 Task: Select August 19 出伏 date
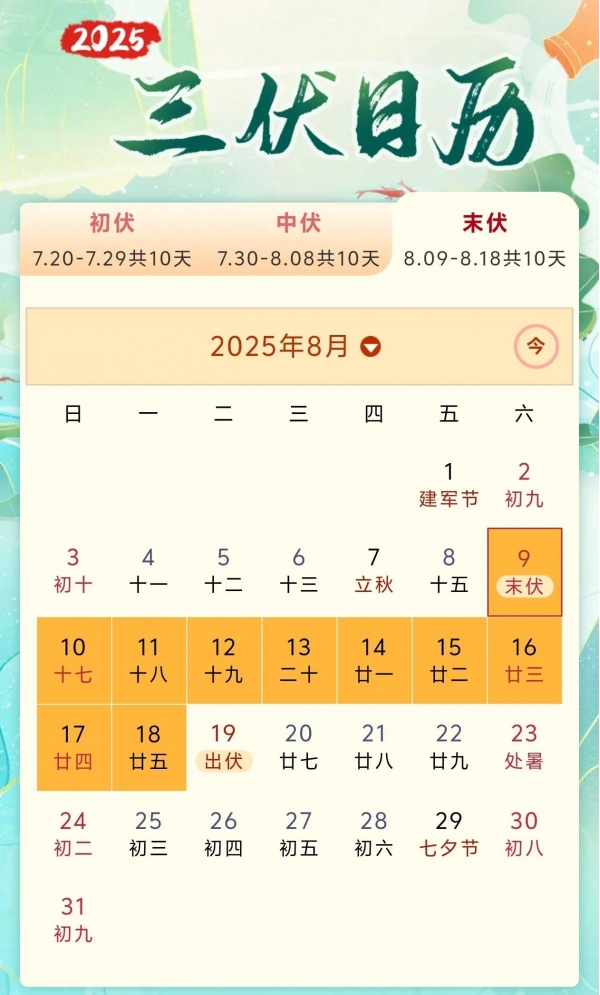coord(223,747)
